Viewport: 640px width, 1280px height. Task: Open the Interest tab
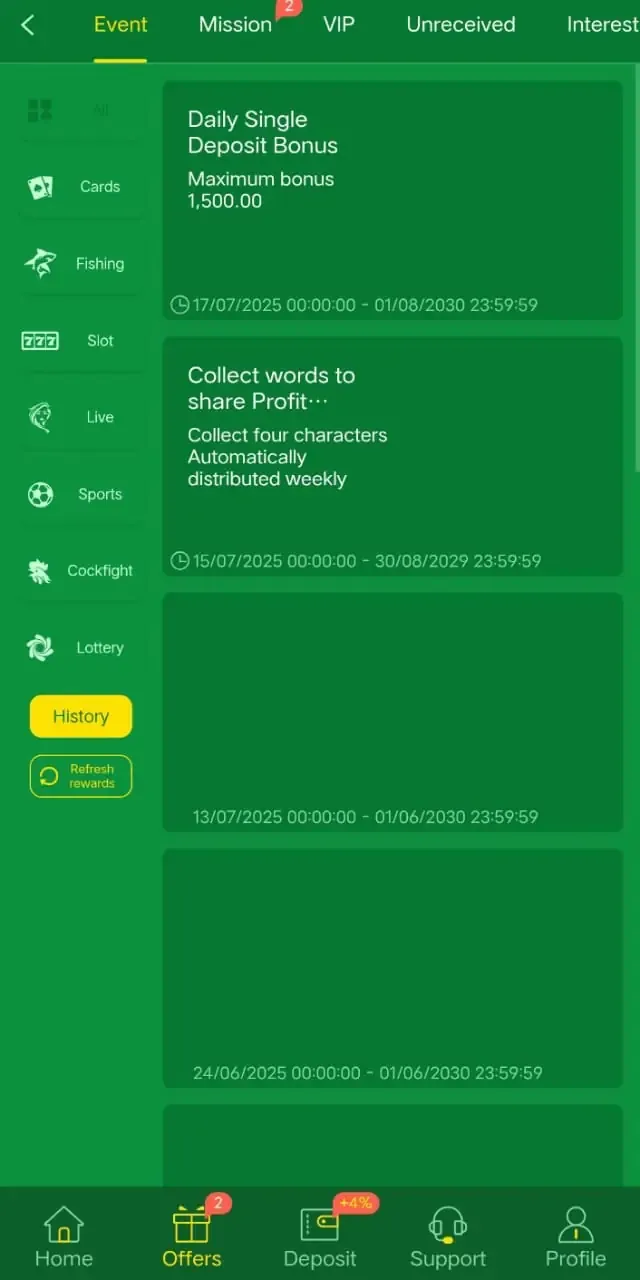pyautogui.click(x=602, y=25)
